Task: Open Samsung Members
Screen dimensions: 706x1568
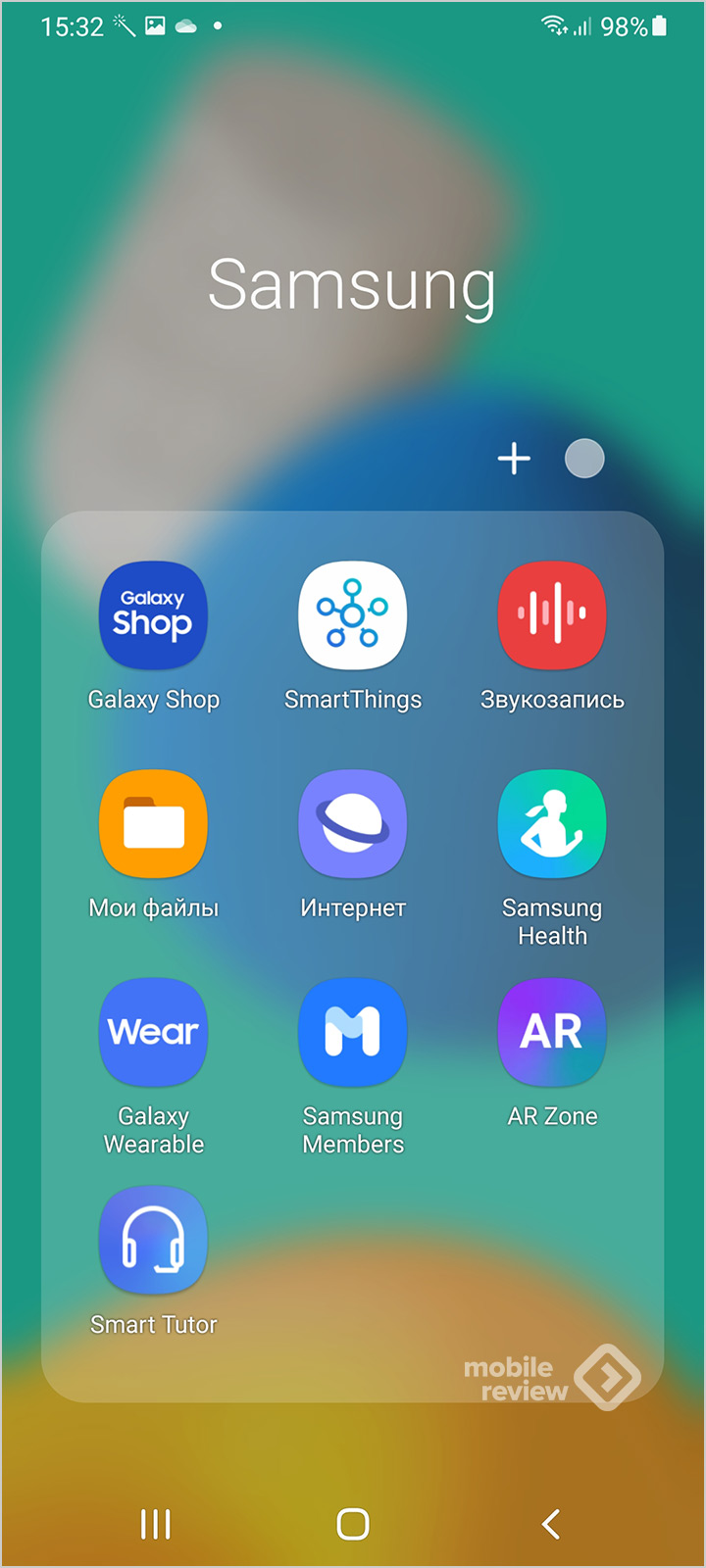Action: pos(353,1033)
